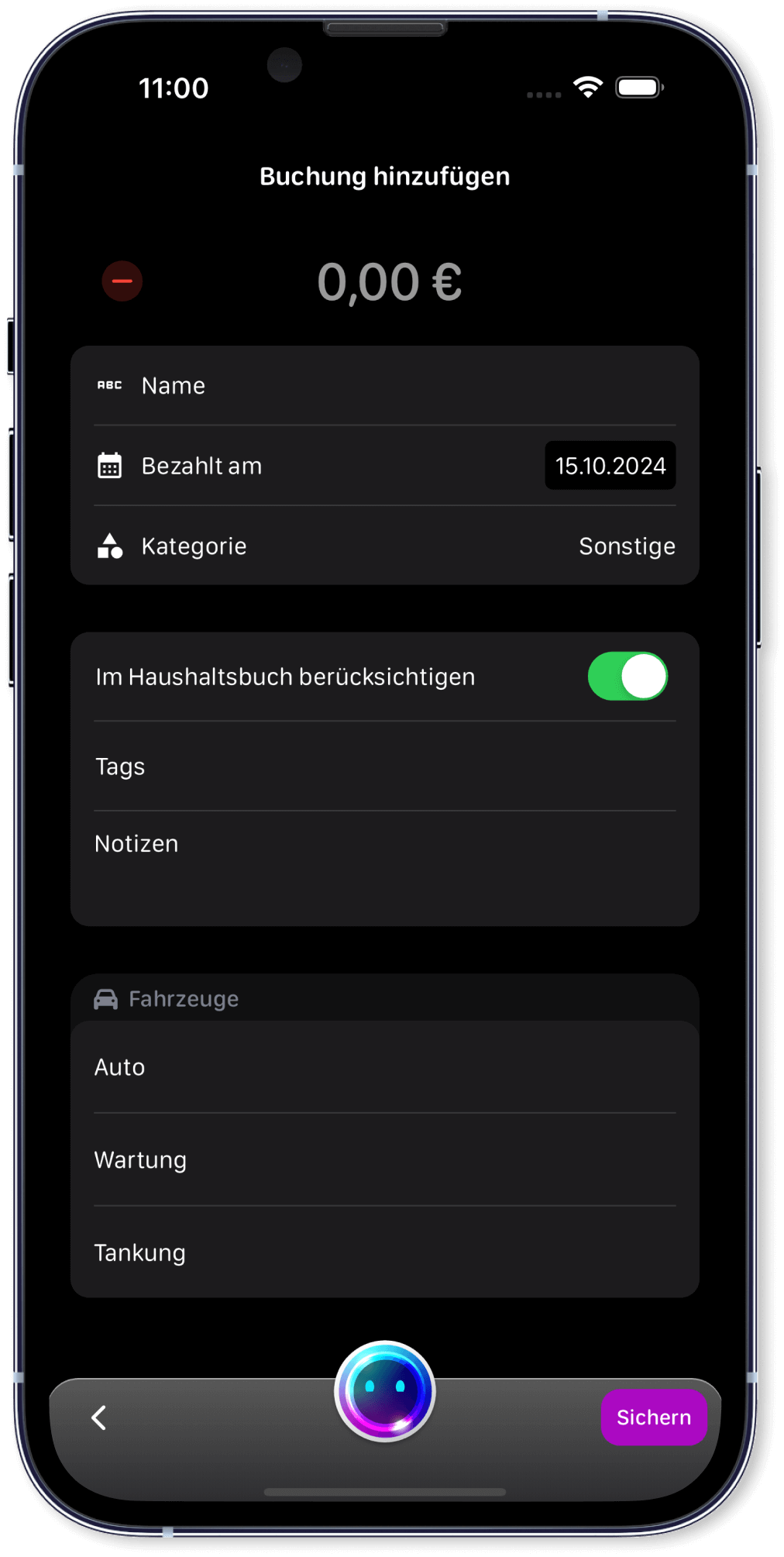Select the Wartung row

[384, 1160]
